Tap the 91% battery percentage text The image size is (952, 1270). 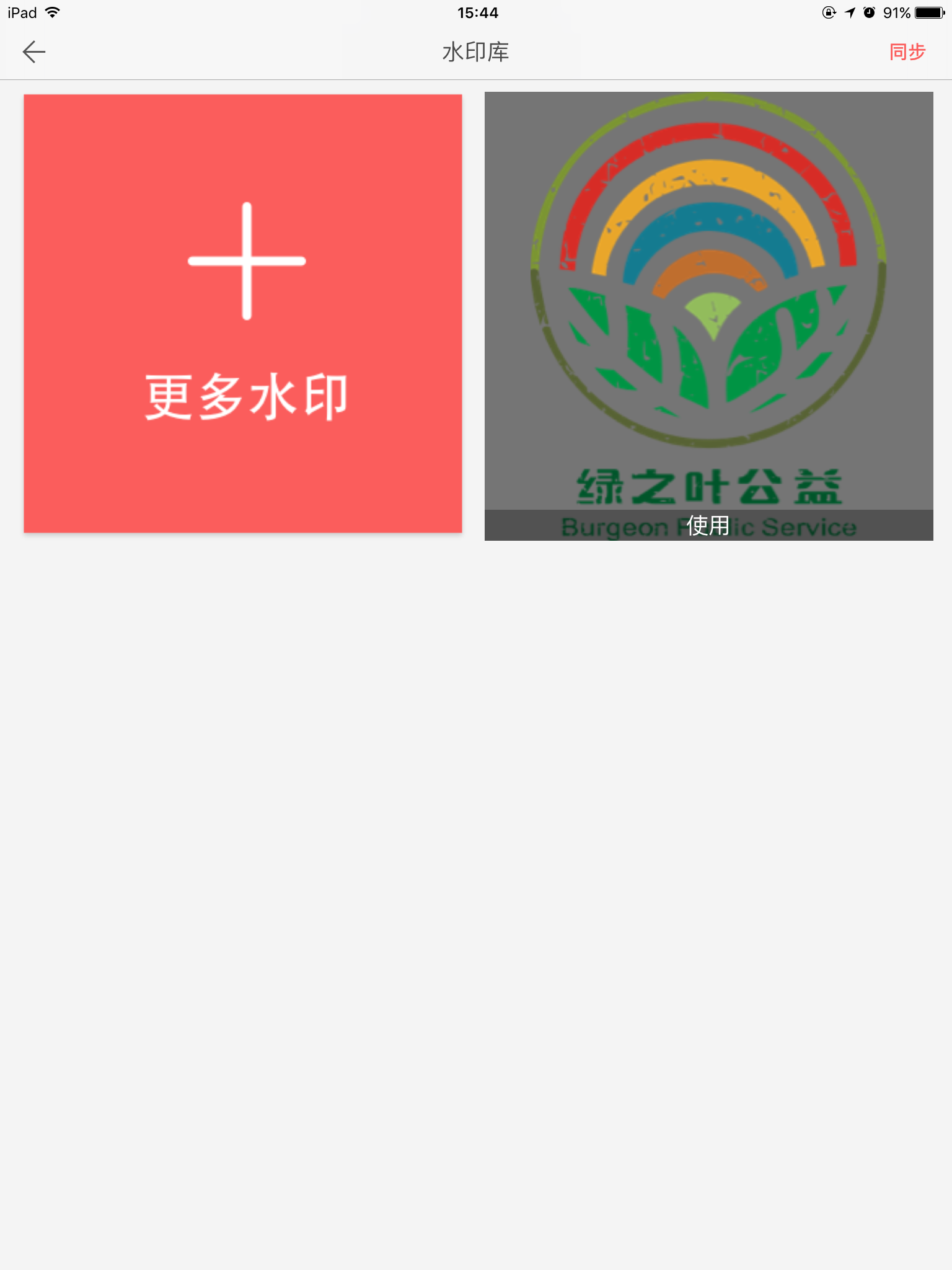(x=897, y=11)
